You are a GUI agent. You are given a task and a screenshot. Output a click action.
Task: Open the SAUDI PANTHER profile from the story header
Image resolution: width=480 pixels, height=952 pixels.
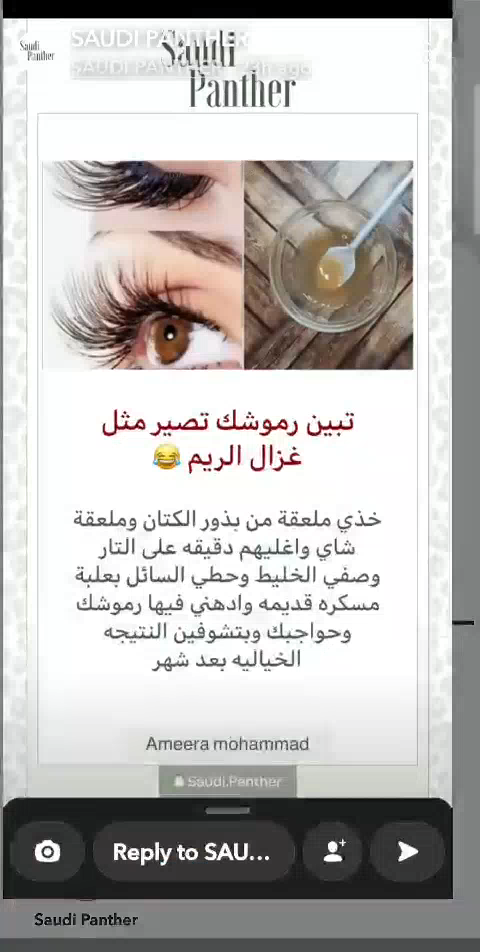pos(158,39)
